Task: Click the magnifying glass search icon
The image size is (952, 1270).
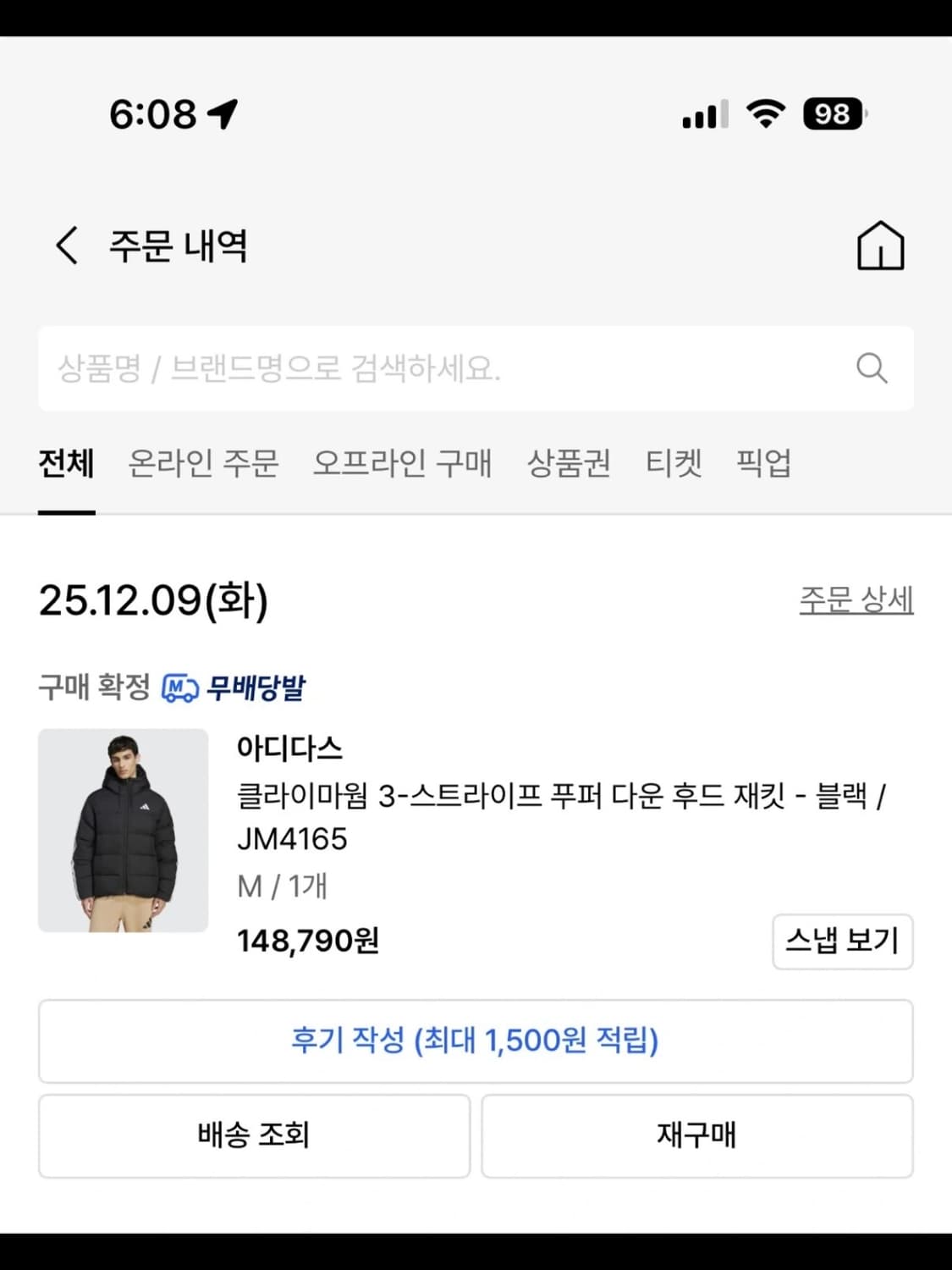Action: (x=872, y=368)
